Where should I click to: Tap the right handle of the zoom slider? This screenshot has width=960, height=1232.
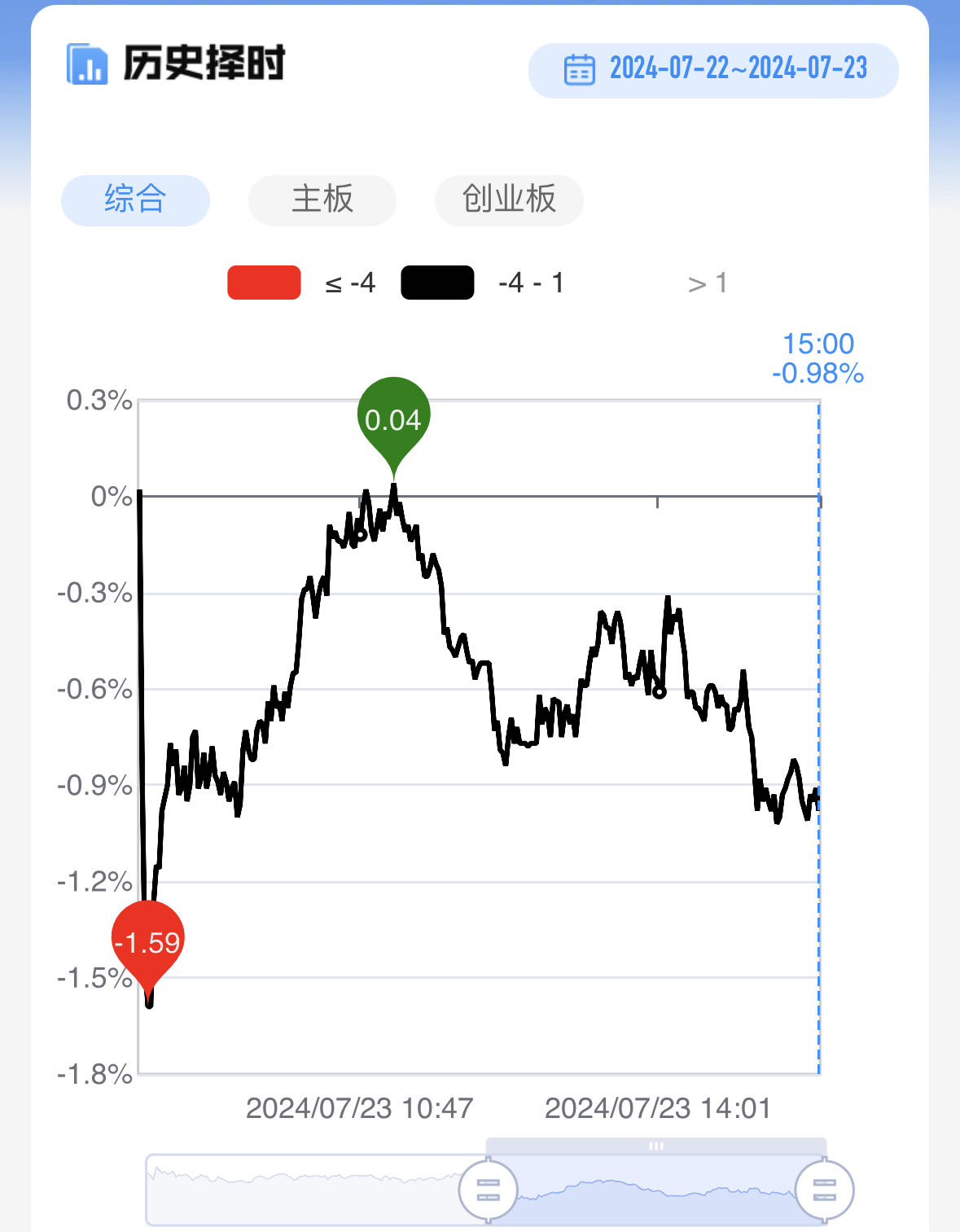824,1190
